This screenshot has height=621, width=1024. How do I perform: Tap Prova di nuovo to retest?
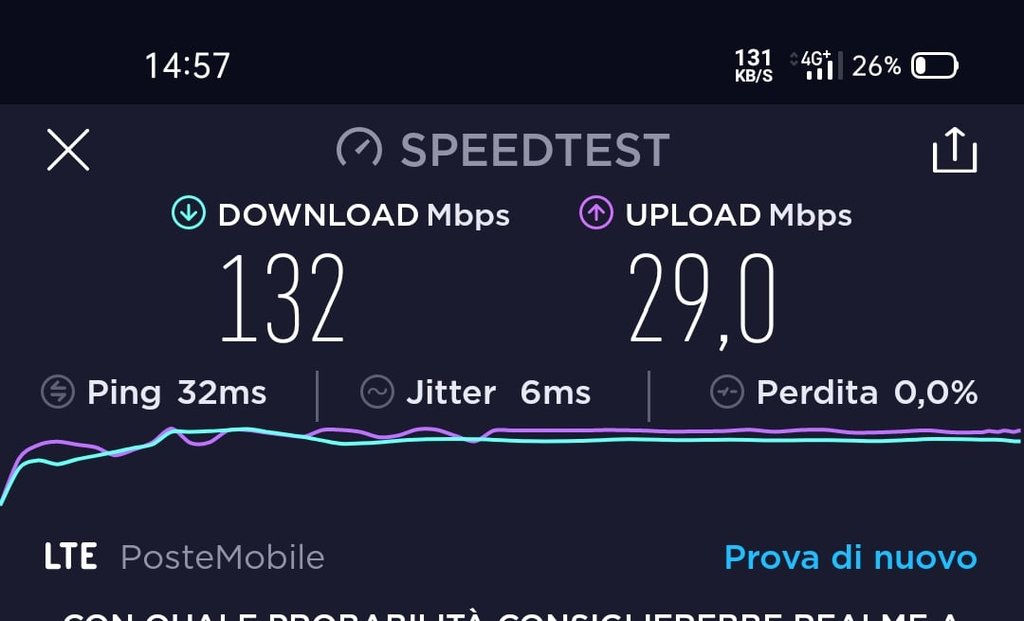850,557
